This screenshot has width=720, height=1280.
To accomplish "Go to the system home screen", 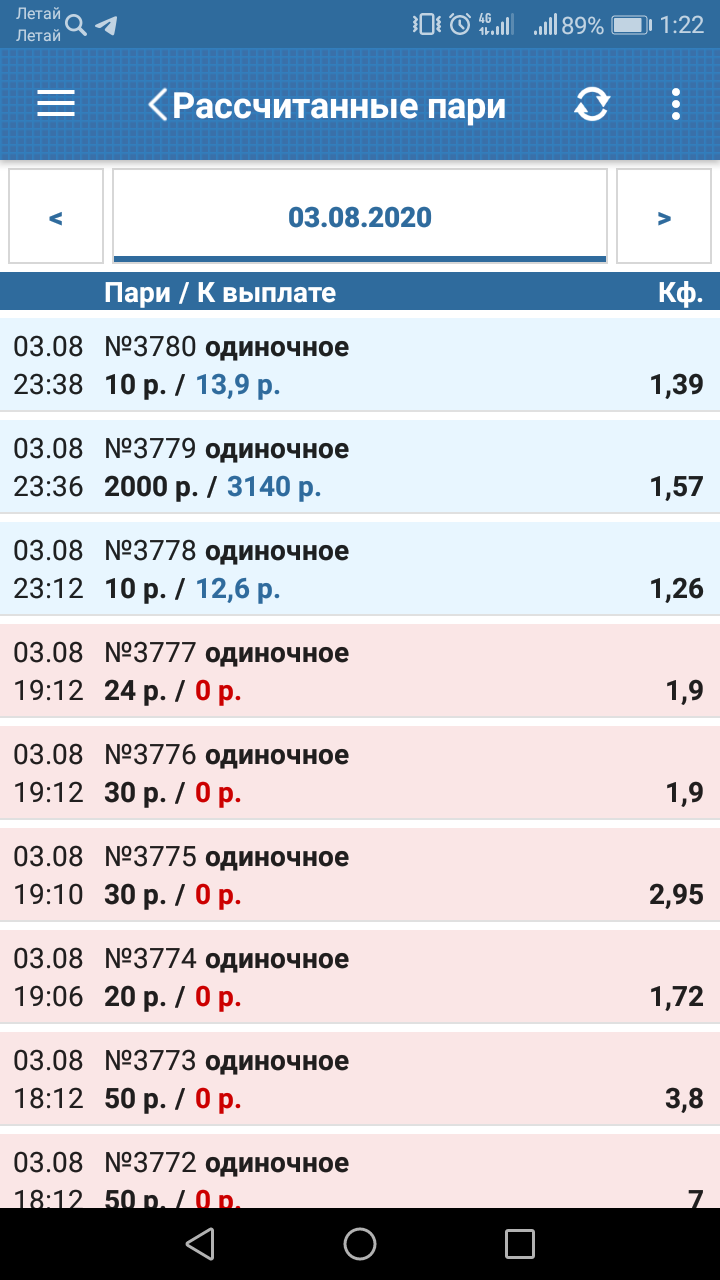I will (x=360, y=1244).
